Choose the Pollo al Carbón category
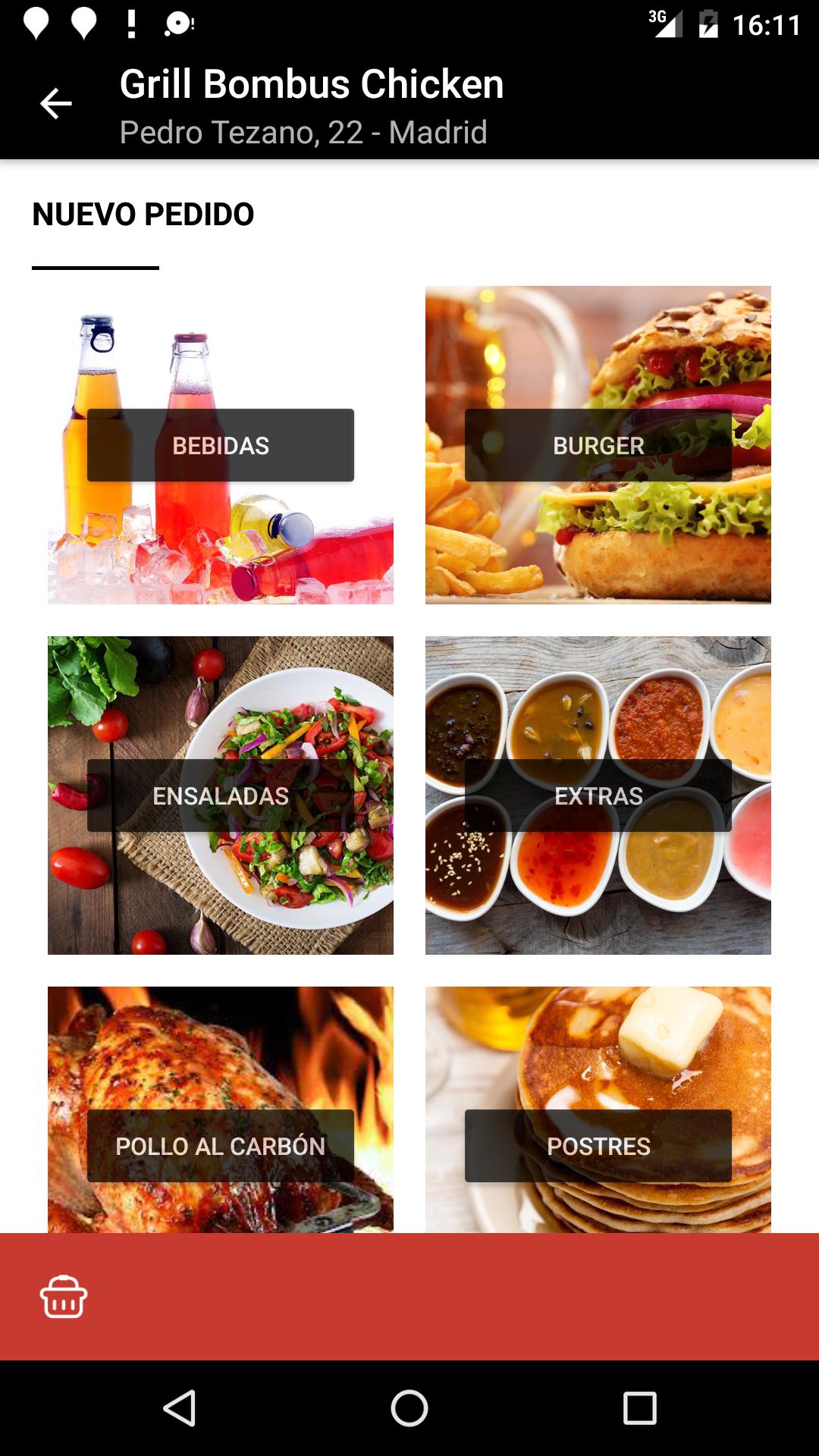The width and height of the screenshot is (819, 1456). (x=221, y=1145)
